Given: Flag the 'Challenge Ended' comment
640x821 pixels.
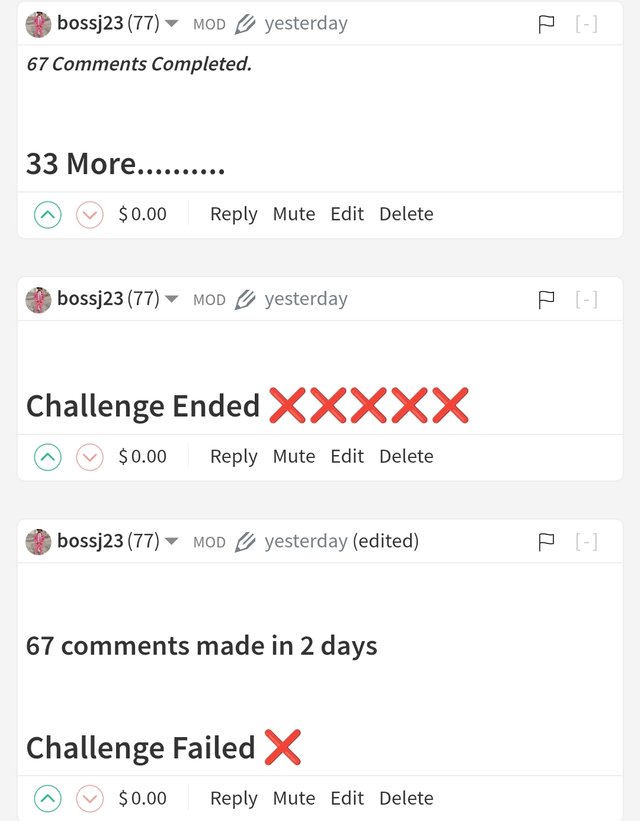Looking at the screenshot, I should pos(546,299).
